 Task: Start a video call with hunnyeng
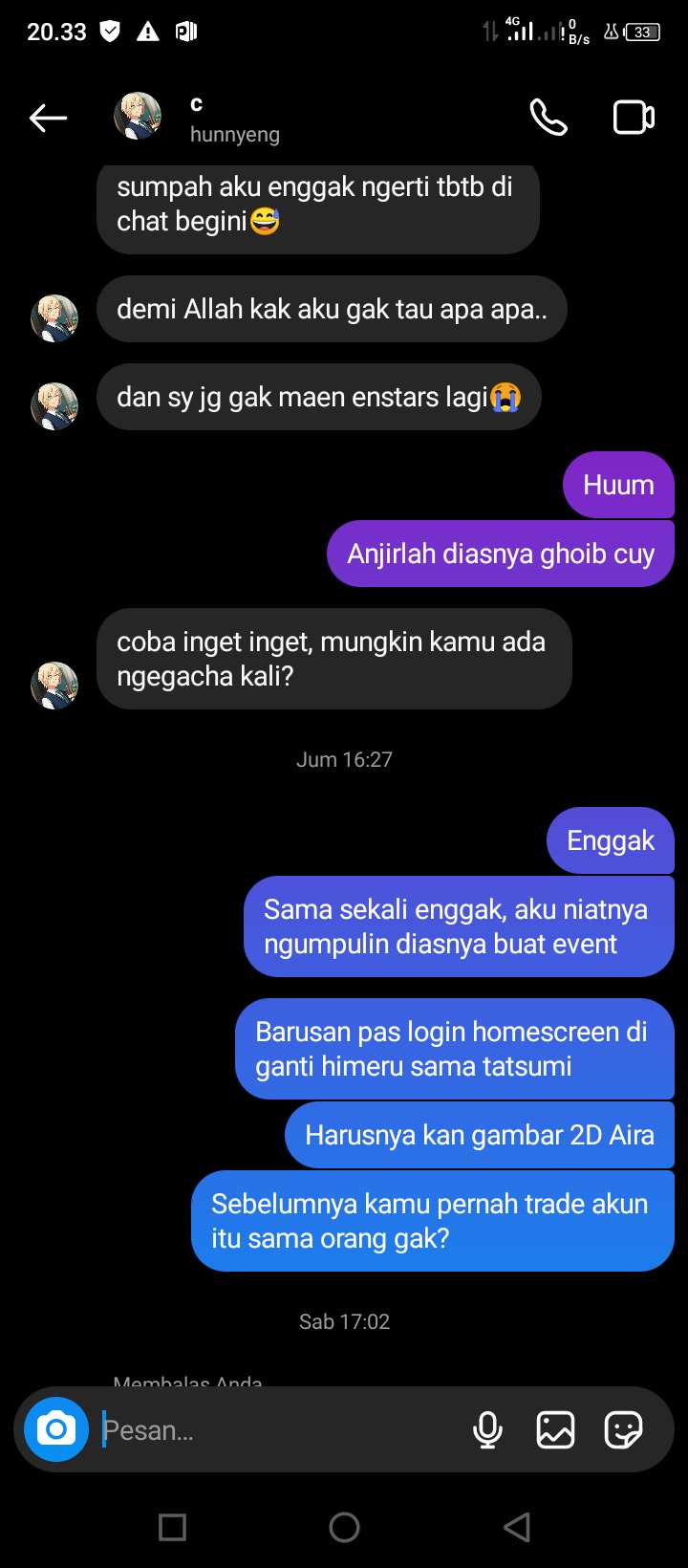pos(633,118)
